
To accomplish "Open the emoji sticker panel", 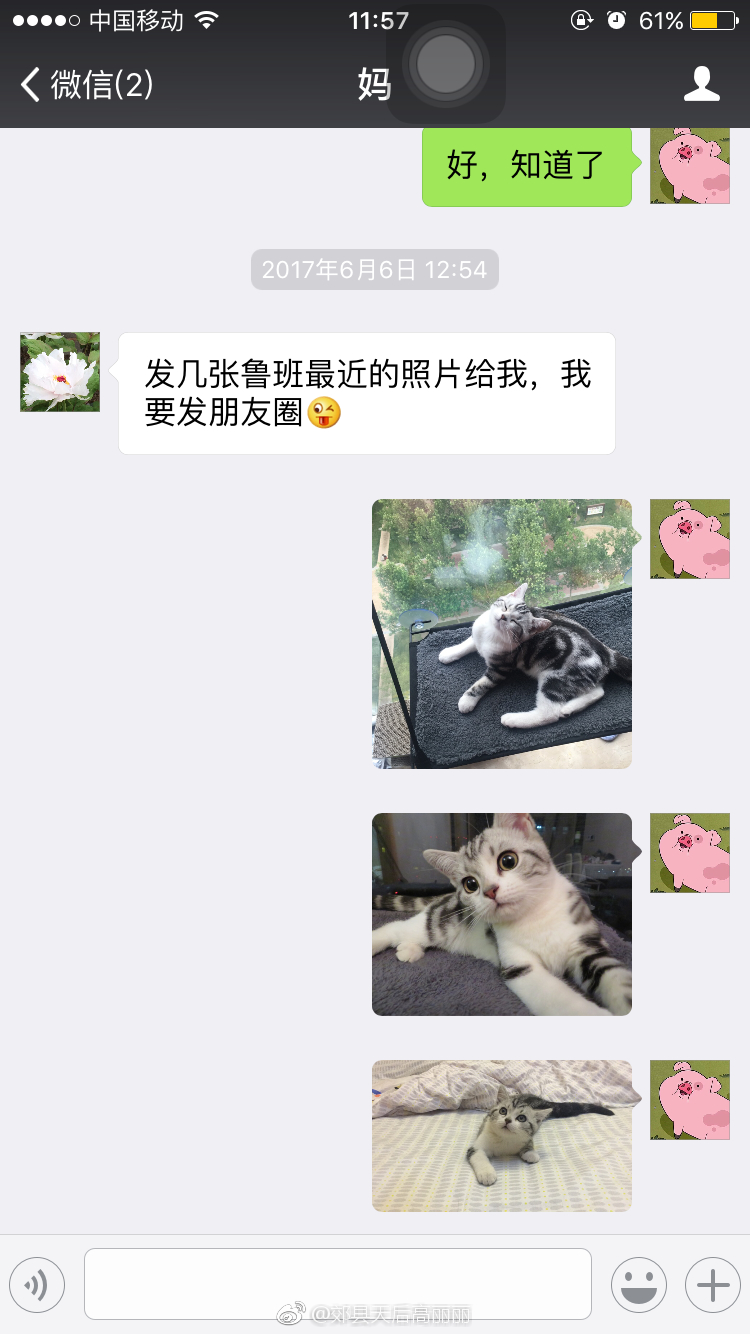I will tap(638, 1285).
